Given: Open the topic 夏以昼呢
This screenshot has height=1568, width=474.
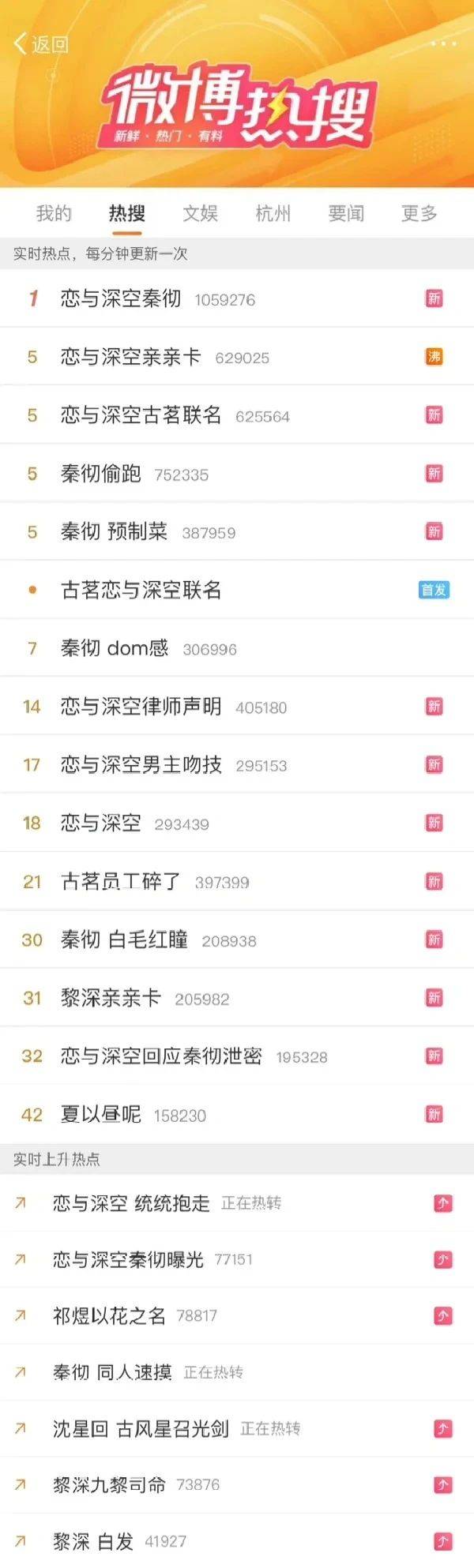Looking at the screenshot, I should point(101,1115).
